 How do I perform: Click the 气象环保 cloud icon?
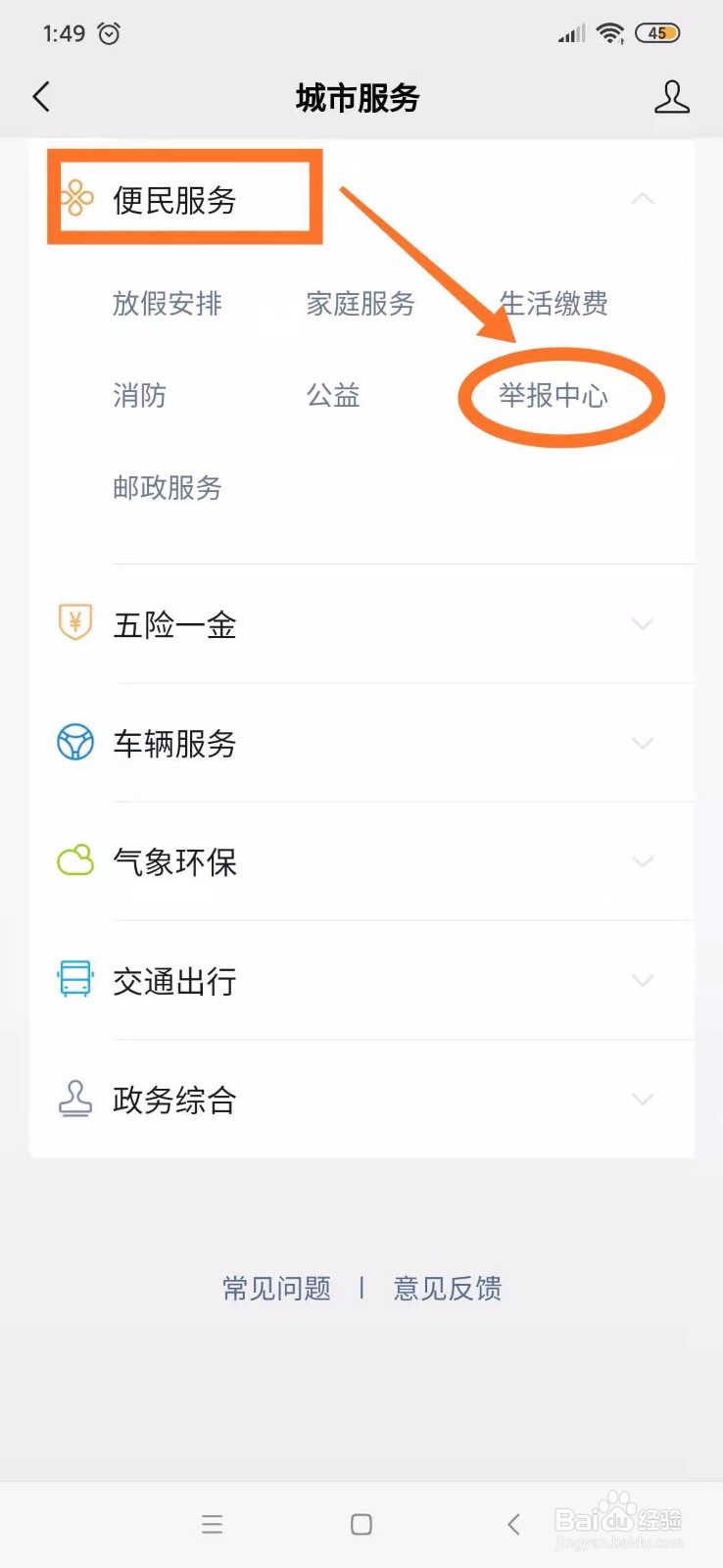point(74,860)
